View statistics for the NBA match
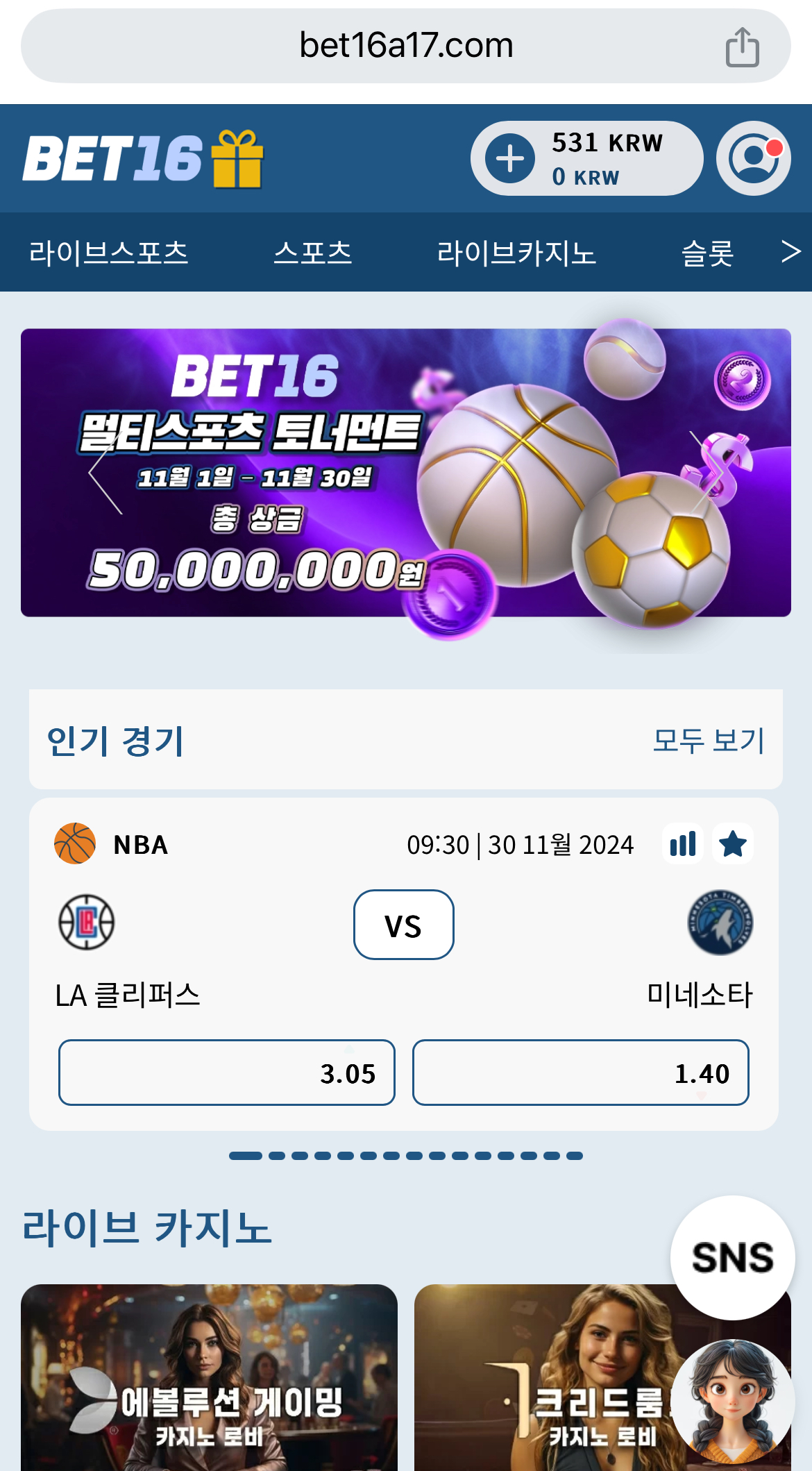The width and height of the screenshot is (812, 1471). 683,844
